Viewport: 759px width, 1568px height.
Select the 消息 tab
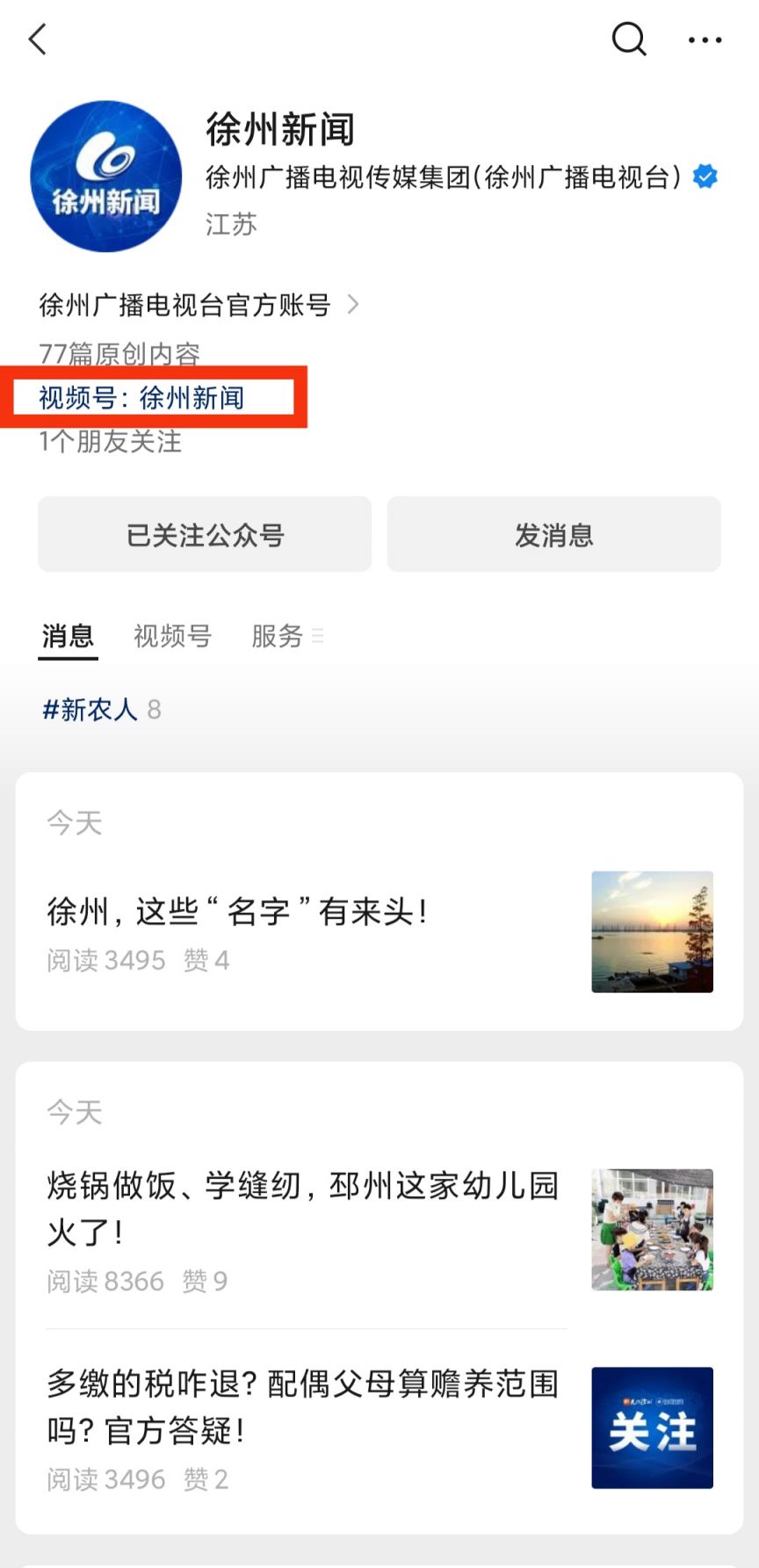69,635
